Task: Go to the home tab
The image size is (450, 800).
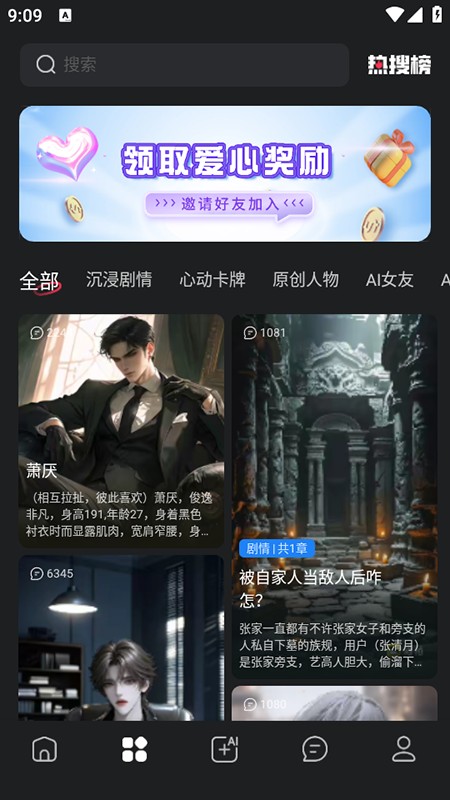Action: 45,749
